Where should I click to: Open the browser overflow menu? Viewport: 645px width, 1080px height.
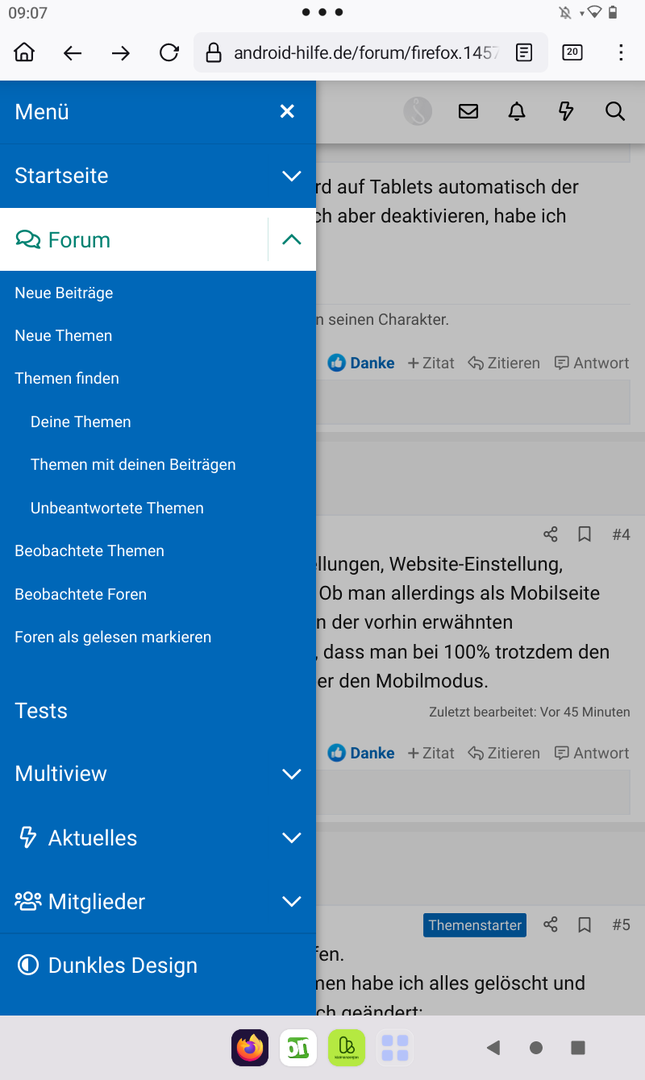click(x=621, y=53)
